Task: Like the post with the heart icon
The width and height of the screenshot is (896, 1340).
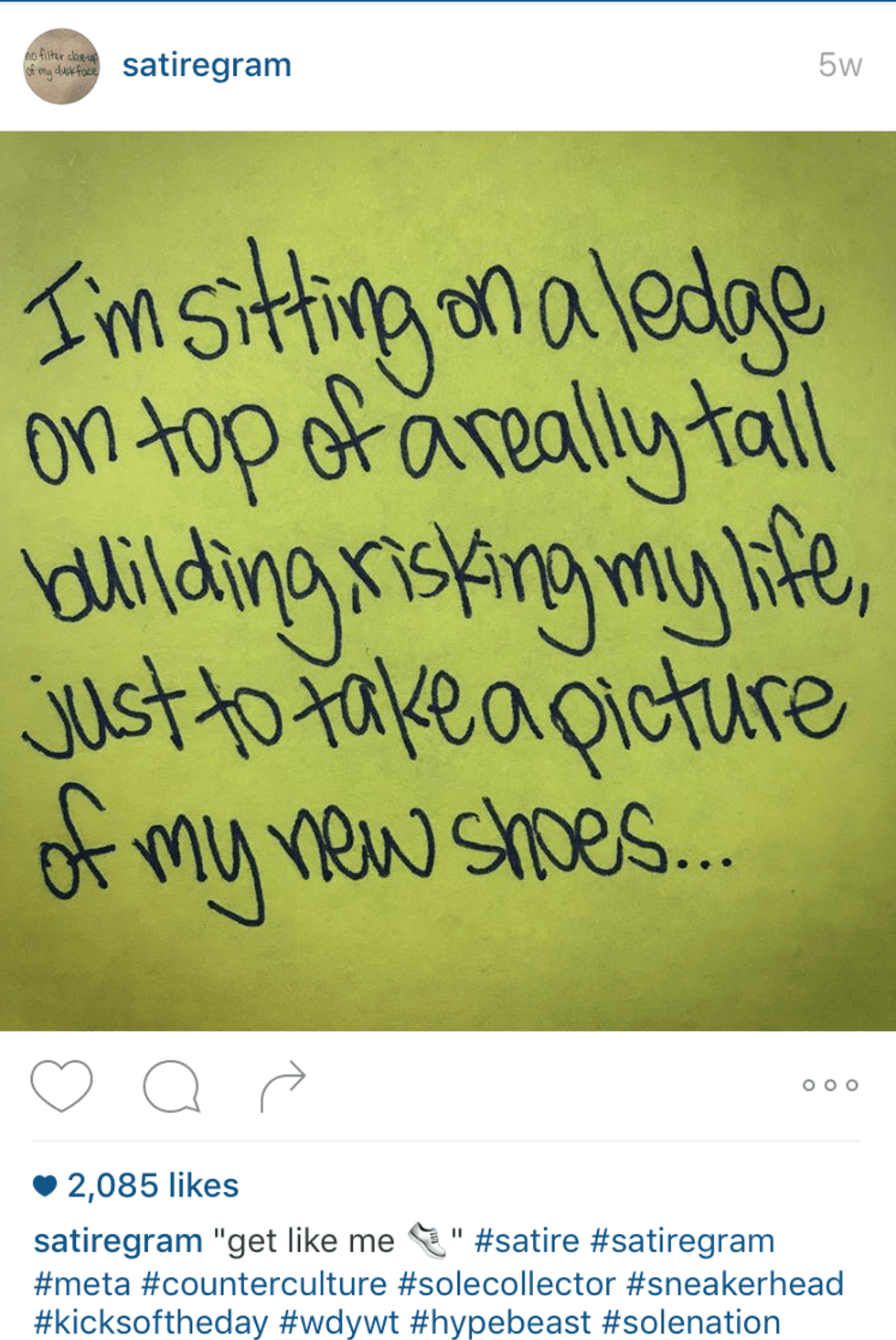Action: coord(61,1086)
